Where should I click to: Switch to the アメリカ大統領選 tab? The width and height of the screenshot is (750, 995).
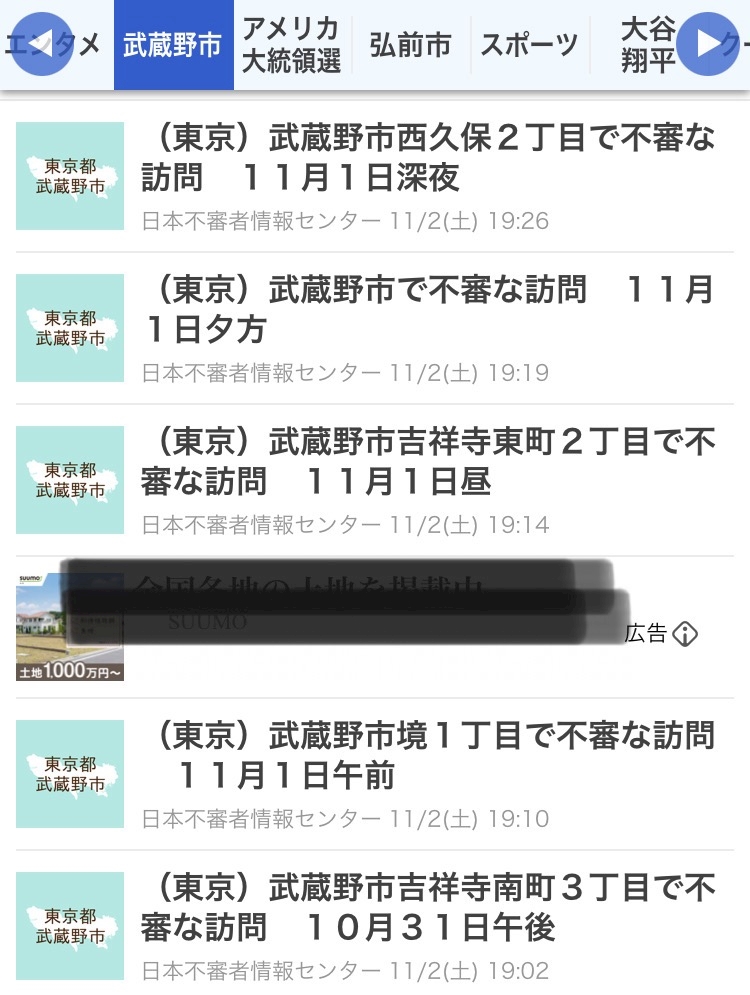point(292,45)
